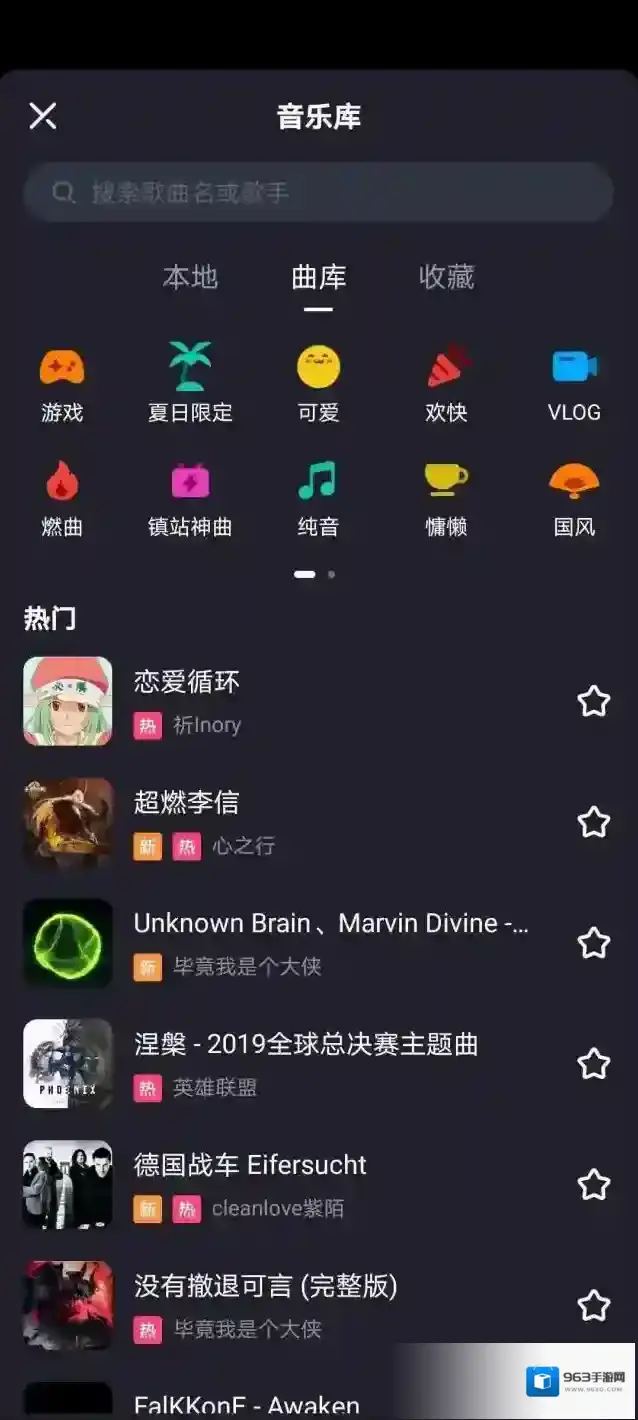Image resolution: width=638 pixels, height=1420 pixels.
Task: Browse 纯音 instrumental music
Action: click(x=318, y=498)
